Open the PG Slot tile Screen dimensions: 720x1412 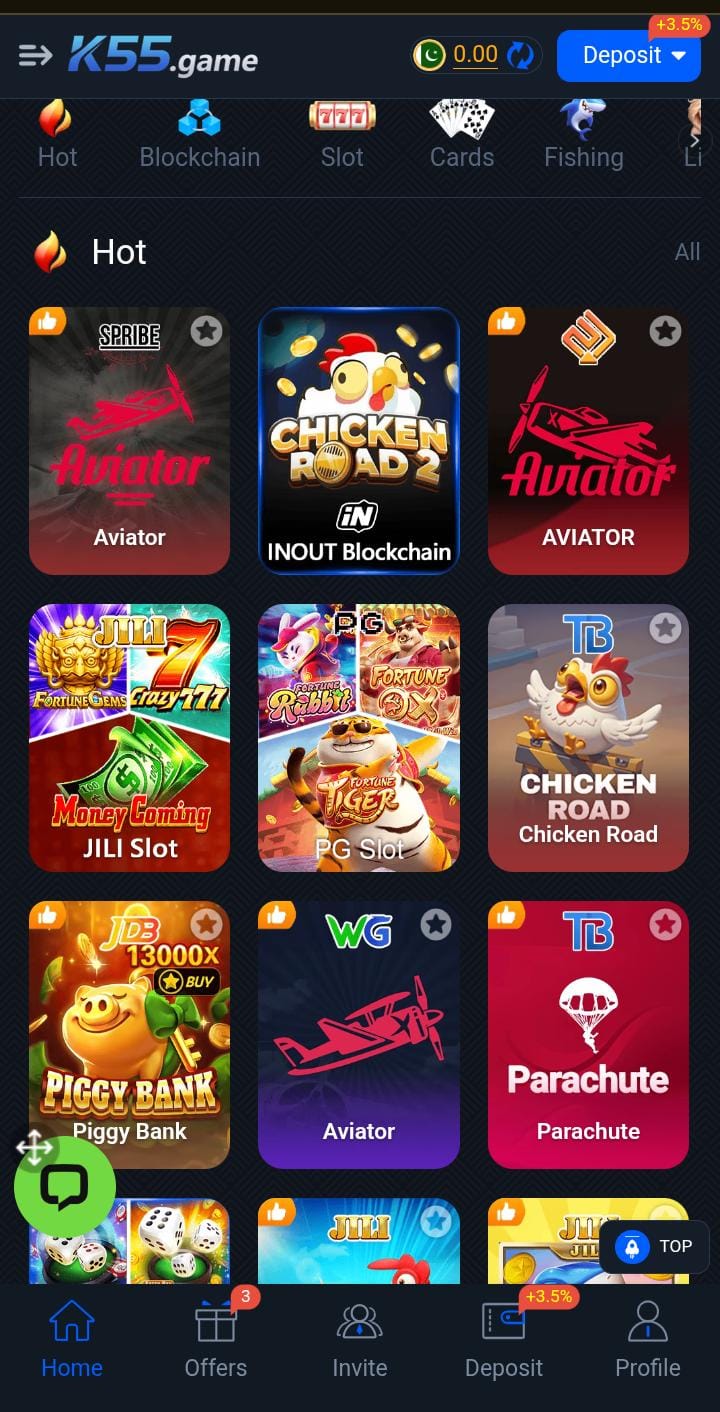[x=359, y=738]
